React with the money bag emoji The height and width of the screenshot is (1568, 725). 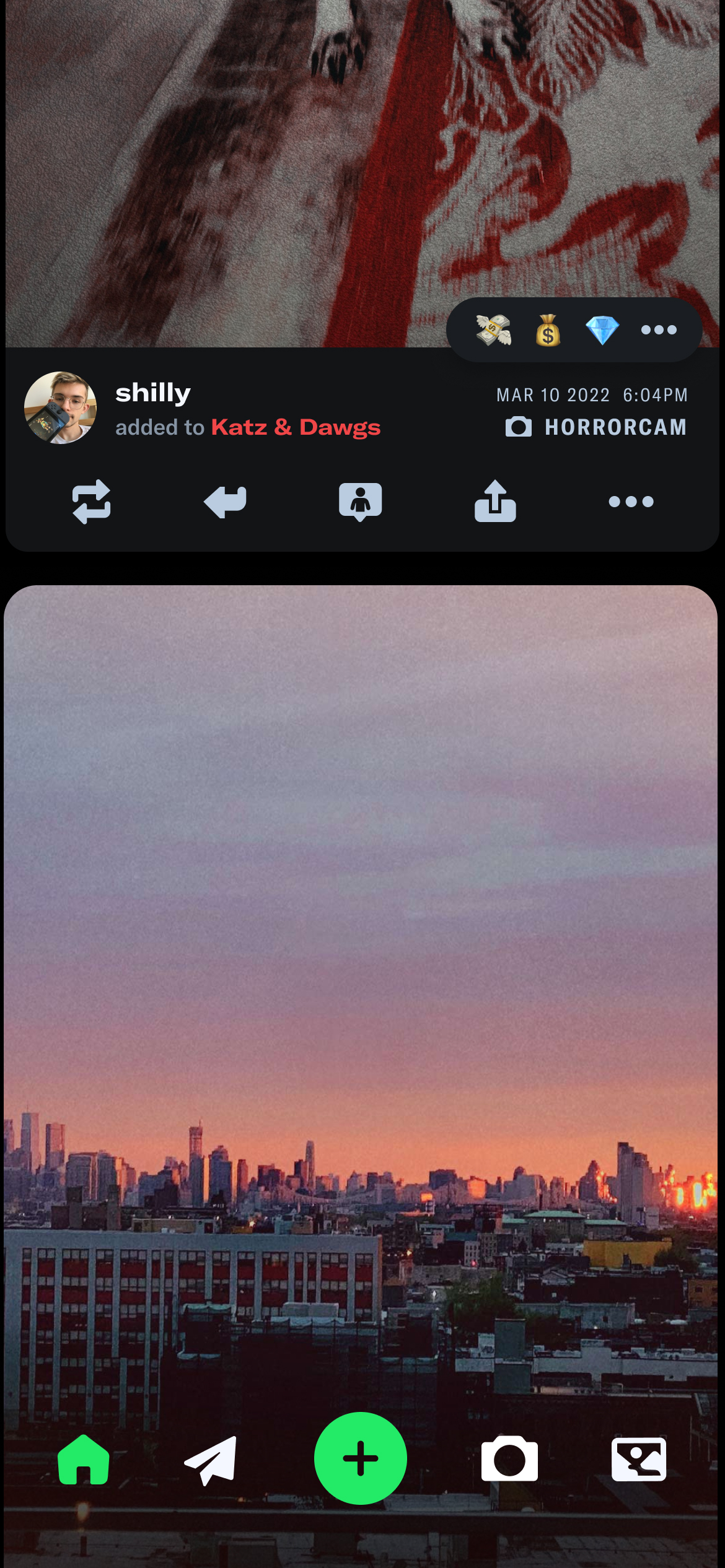tap(548, 330)
